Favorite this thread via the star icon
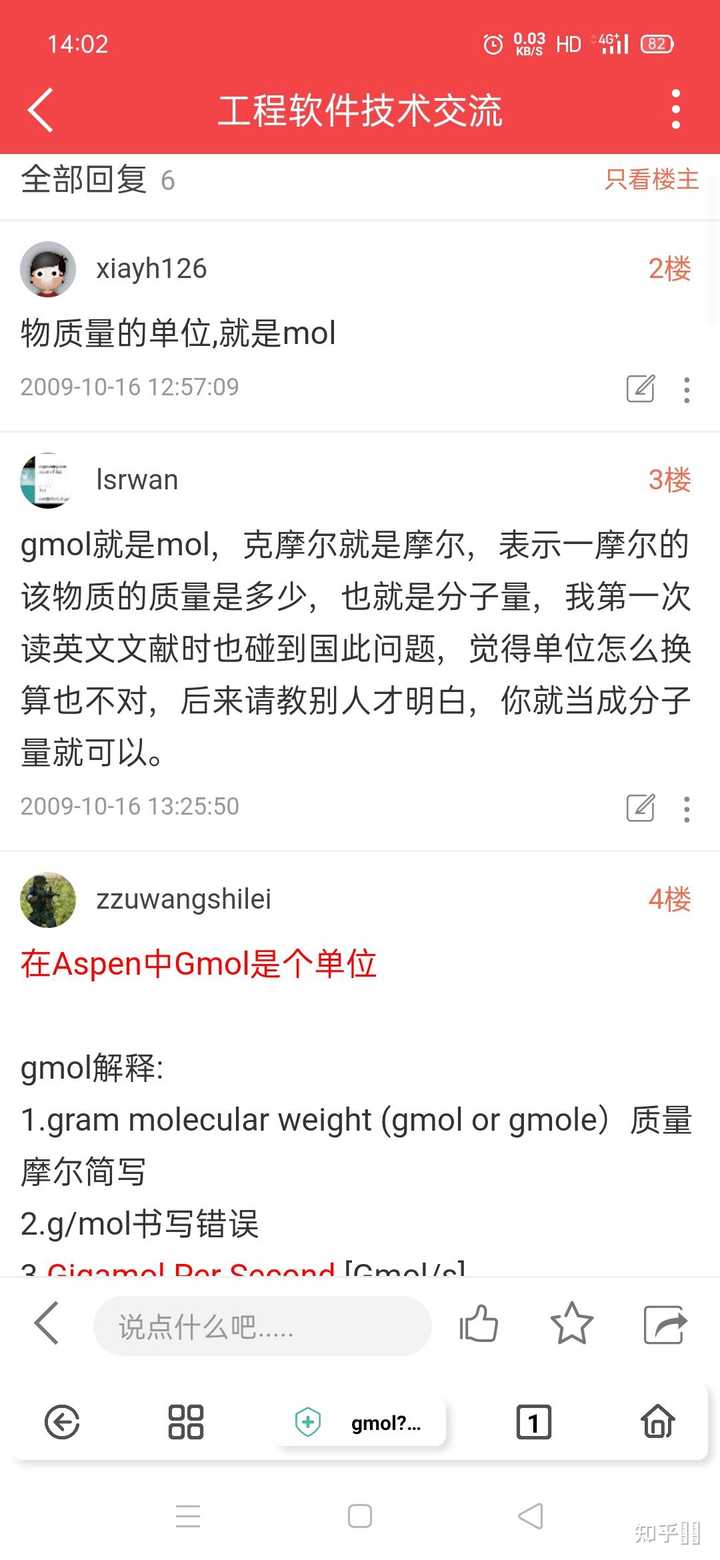720x1560 pixels. click(572, 1322)
